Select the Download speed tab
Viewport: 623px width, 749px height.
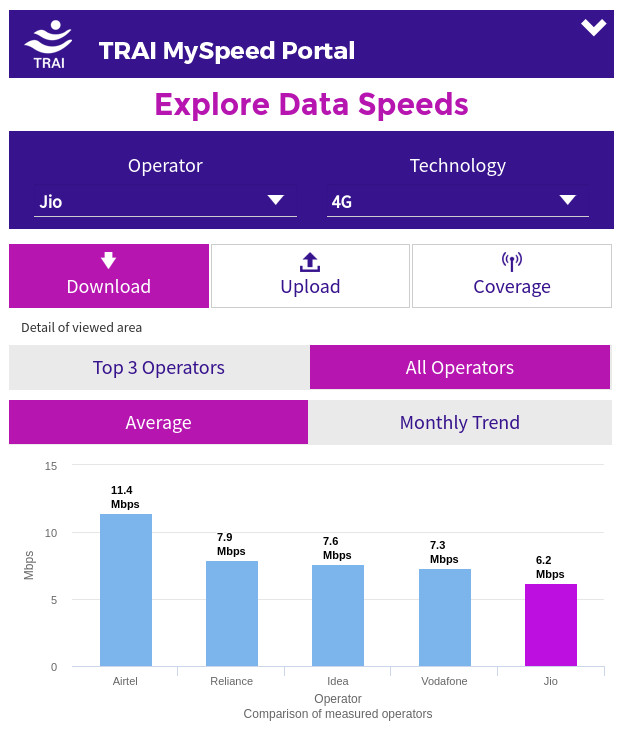tap(109, 276)
